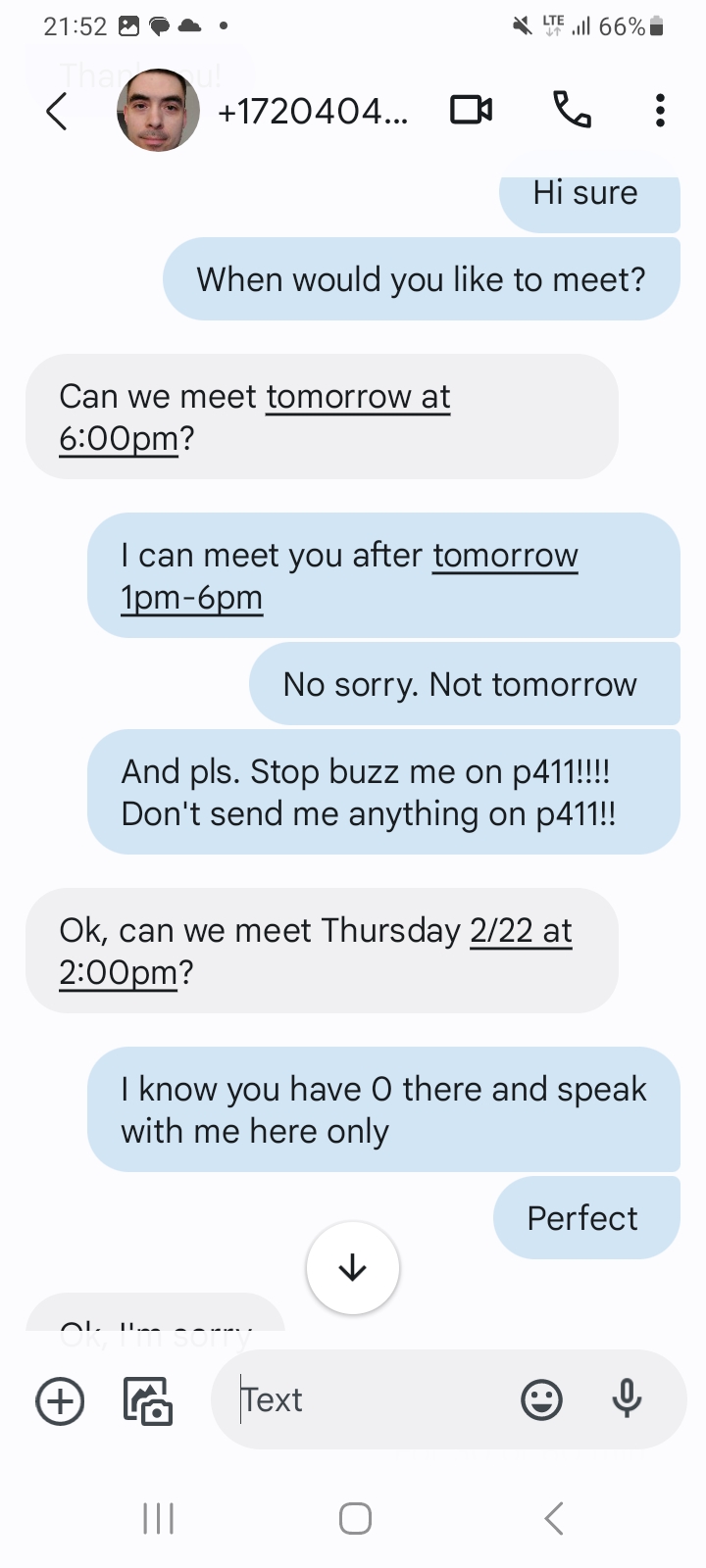Viewport: 706px width, 1568px height.
Task: Go back to the conversations list
Action: click(57, 111)
